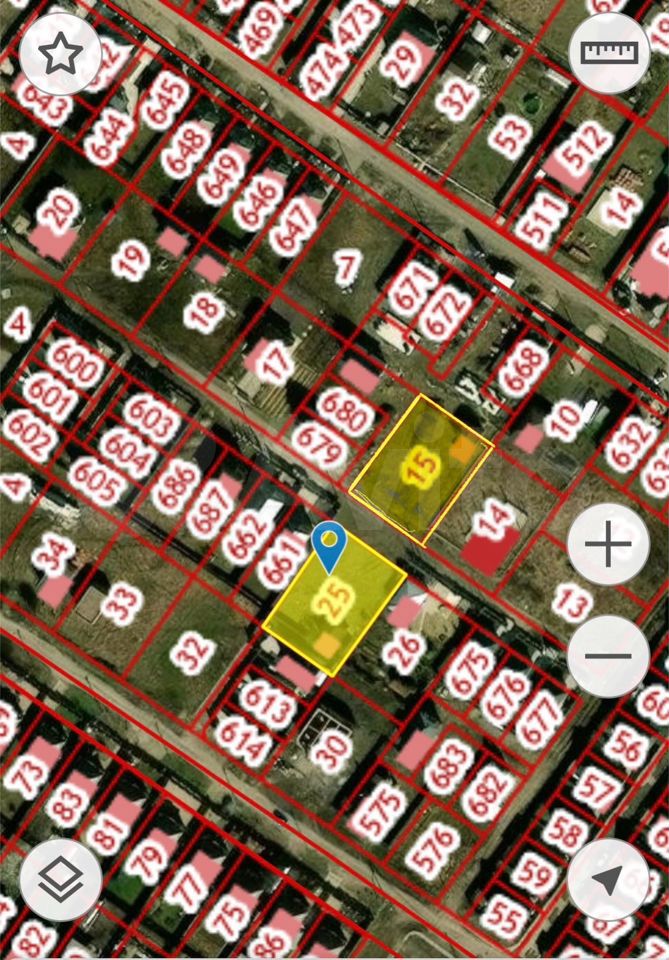Add this location to favorites
The height and width of the screenshot is (960, 669).
(60, 54)
